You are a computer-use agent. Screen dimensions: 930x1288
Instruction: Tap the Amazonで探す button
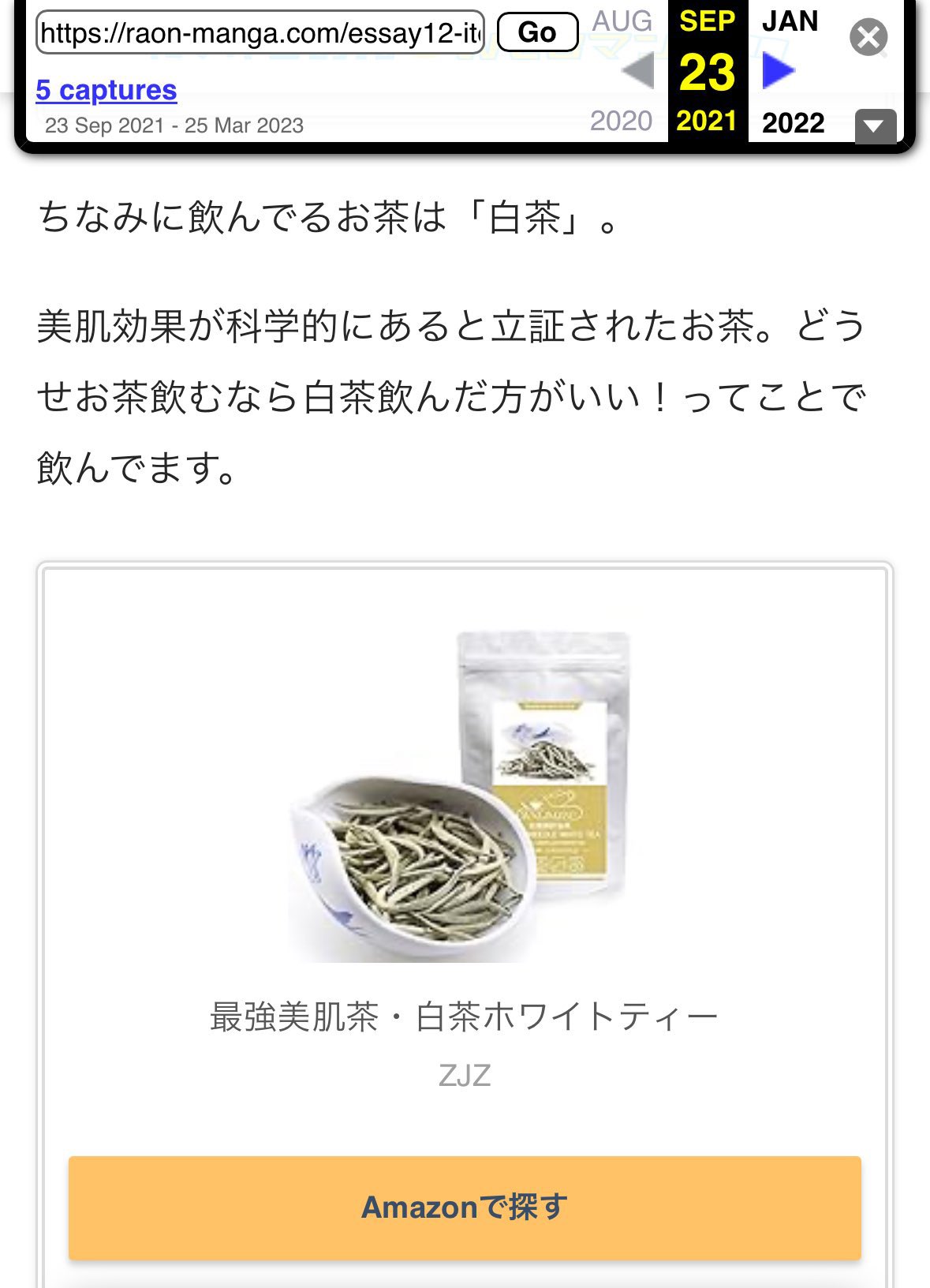(x=464, y=1207)
